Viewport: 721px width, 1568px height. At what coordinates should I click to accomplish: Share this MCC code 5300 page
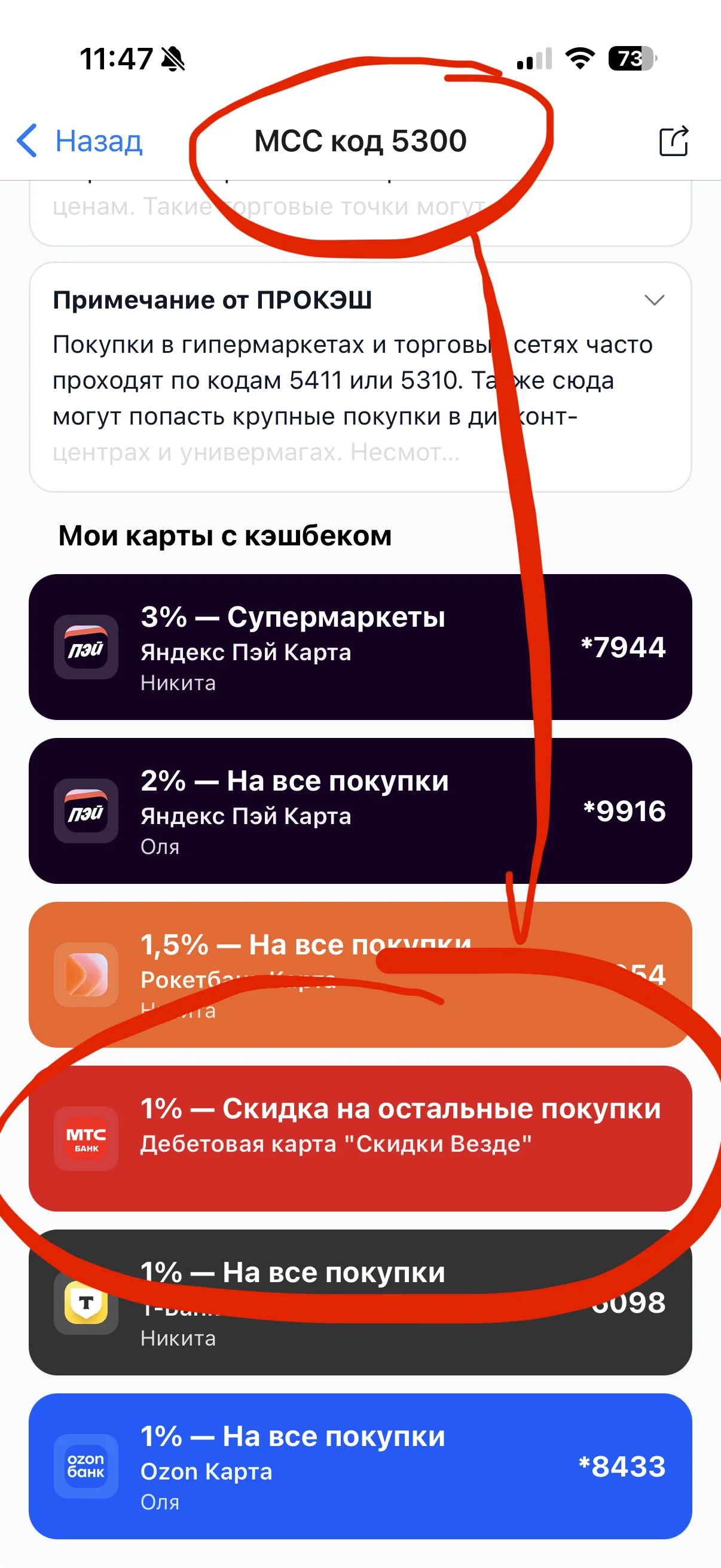[674, 141]
